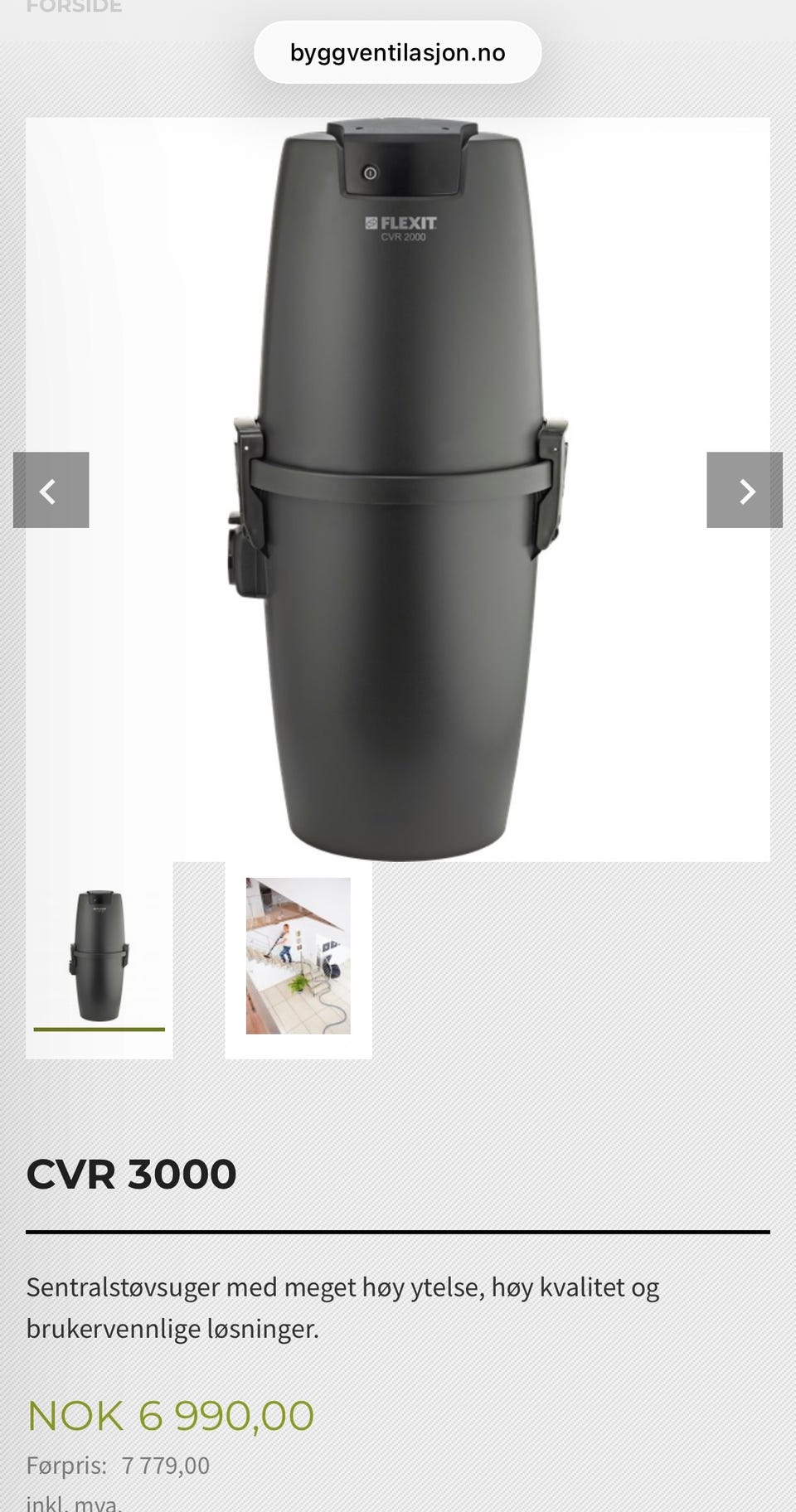Open the main CVR product image
796x1512 pixels.
coord(398,489)
